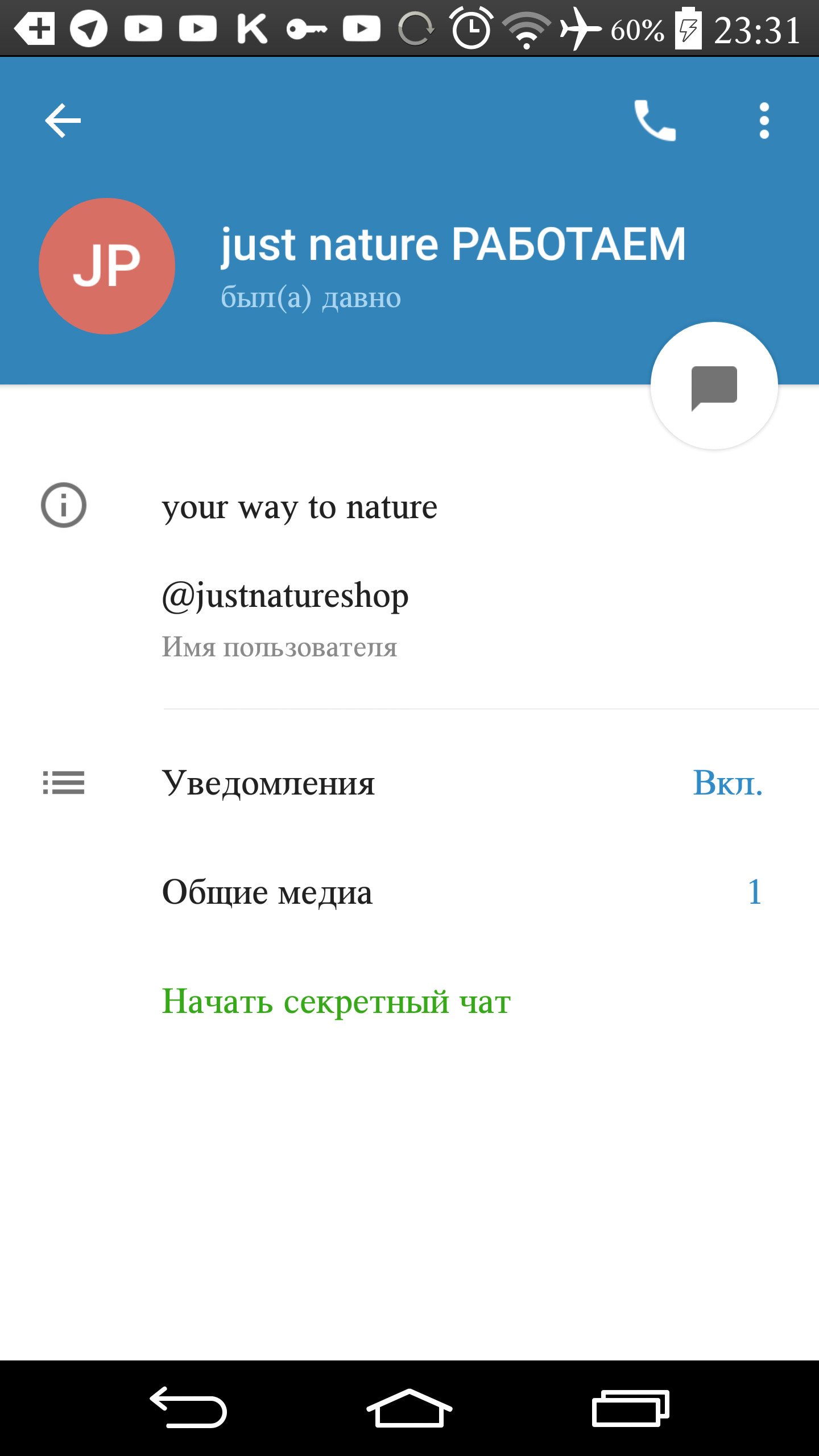819x1456 pixels.
Task: Open the Уведомления notifications setting
Action: 409,783
